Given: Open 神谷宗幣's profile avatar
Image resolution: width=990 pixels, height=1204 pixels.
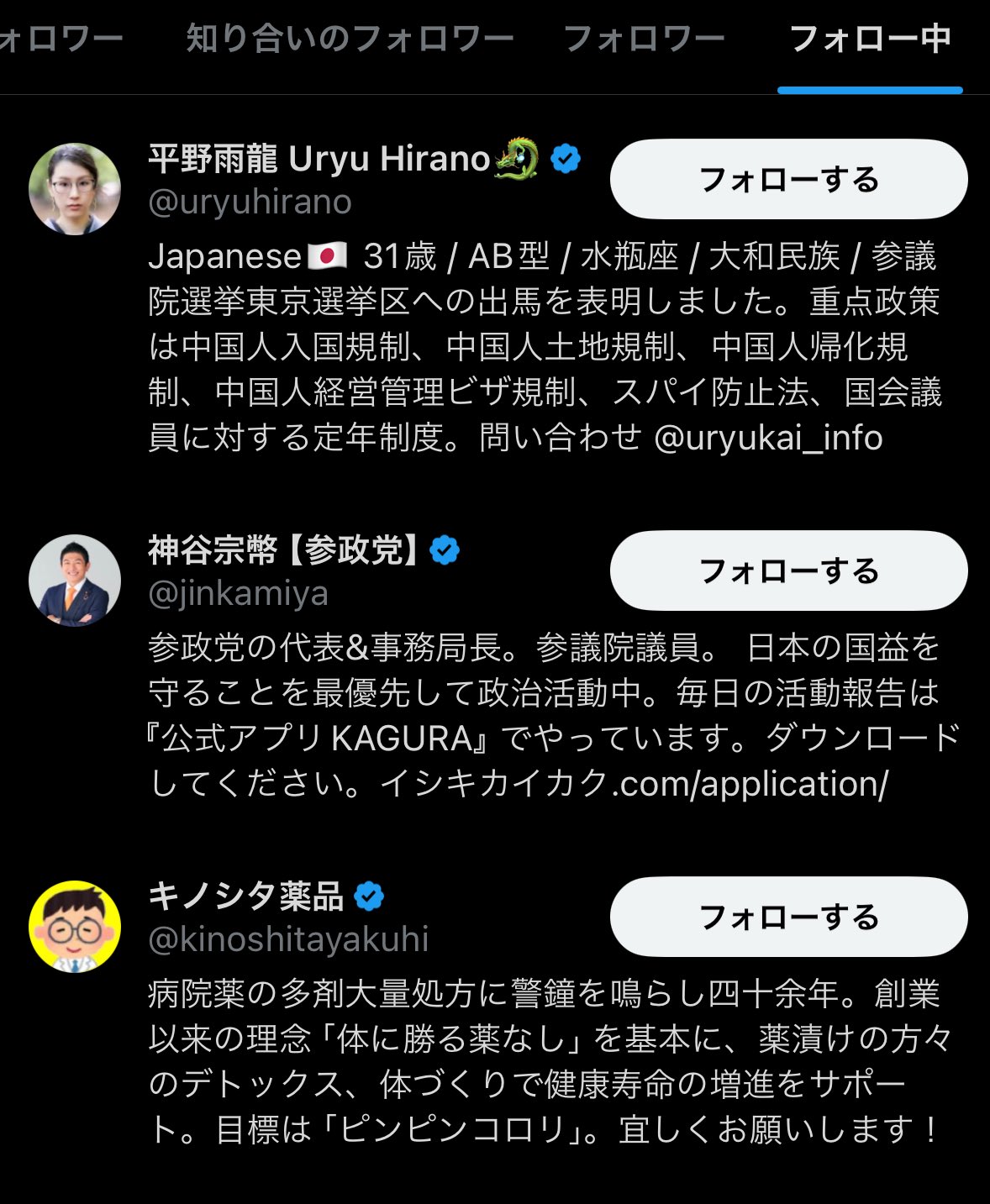Looking at the screenshot, I should click(75, 581).
